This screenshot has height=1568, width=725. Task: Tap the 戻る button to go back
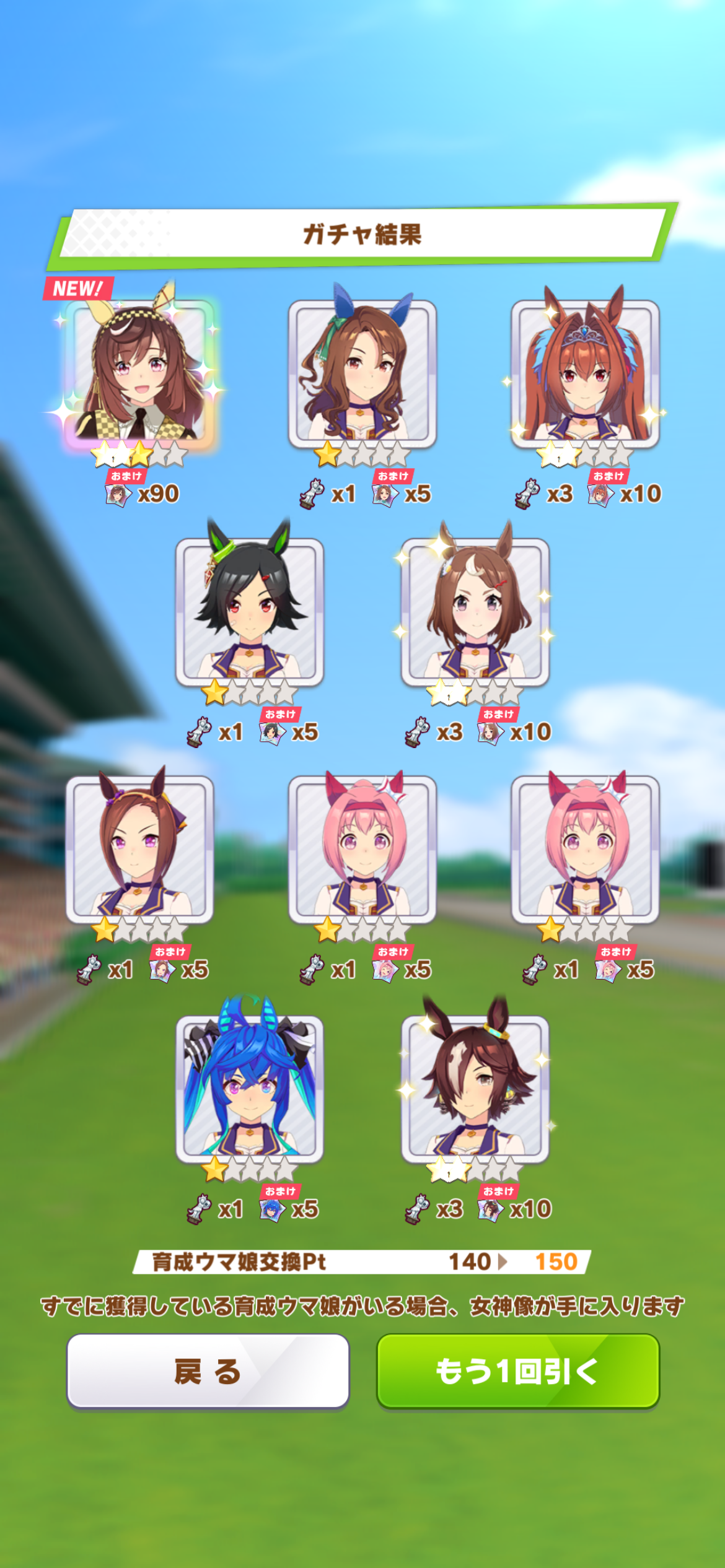click(x=208, y=1371)
